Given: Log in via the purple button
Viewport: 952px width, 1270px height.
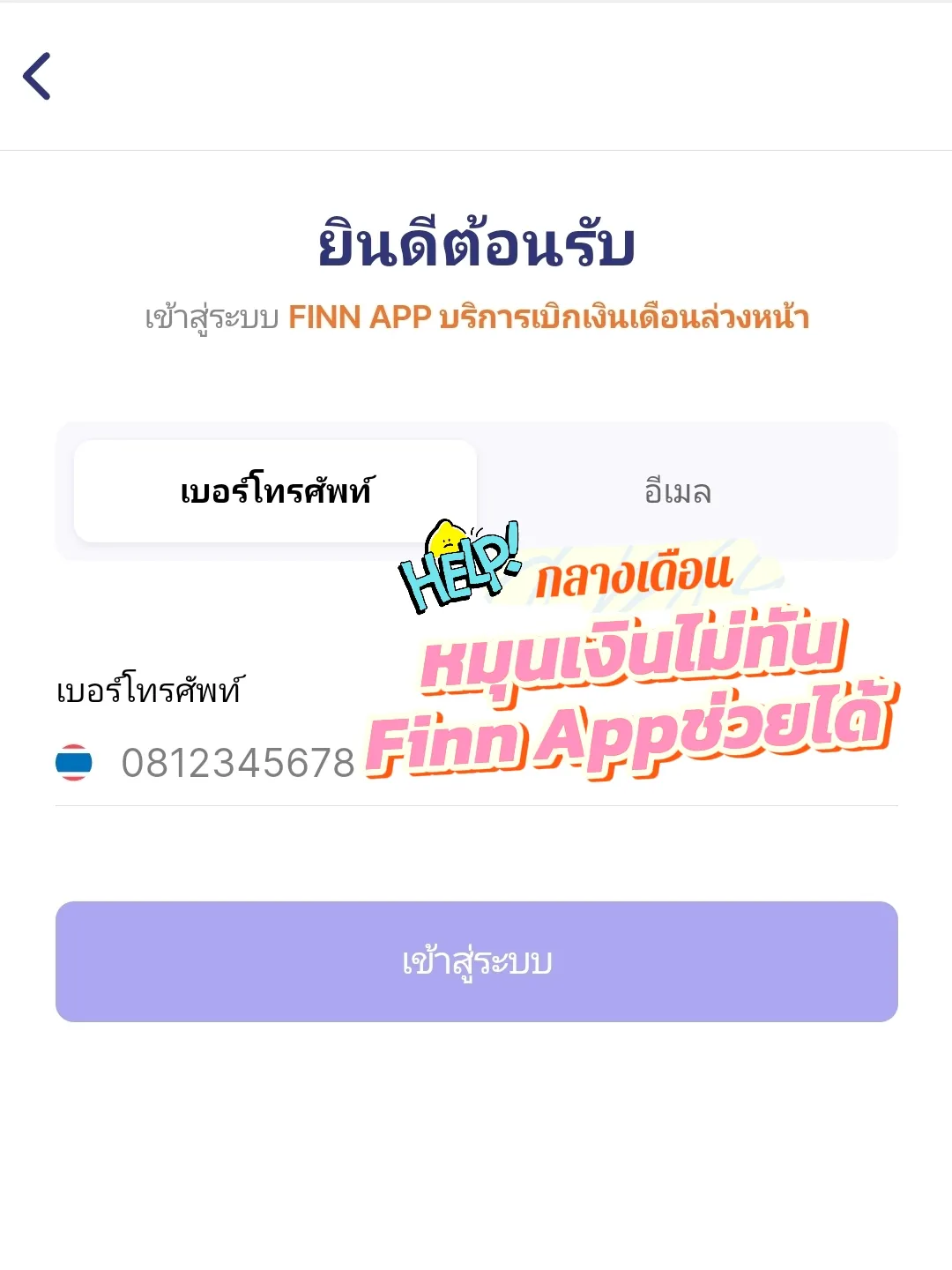Looking at the screenshot, I should pos(476,961).
